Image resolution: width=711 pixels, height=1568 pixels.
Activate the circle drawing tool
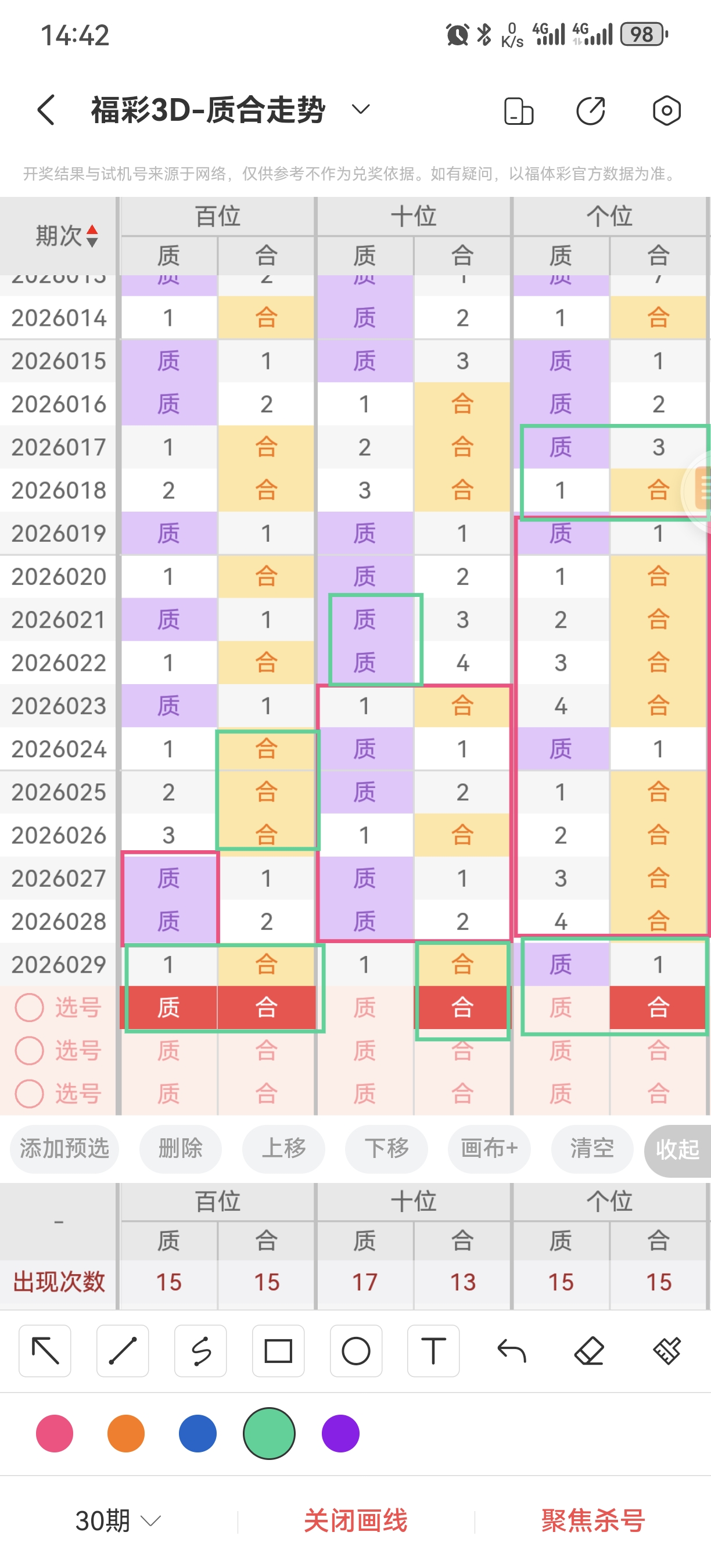pos(355,1351)
